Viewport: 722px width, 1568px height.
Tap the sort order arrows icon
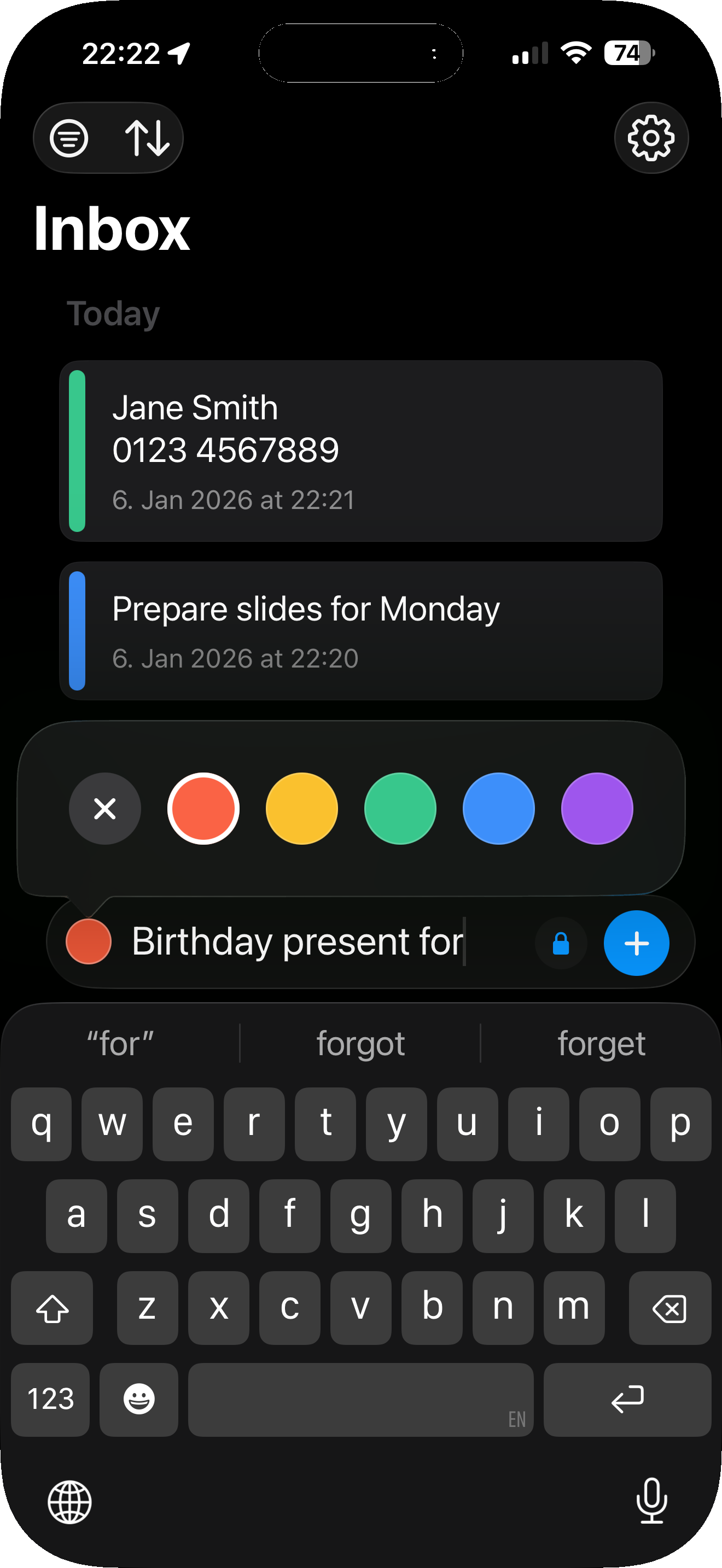coord(148,138)
